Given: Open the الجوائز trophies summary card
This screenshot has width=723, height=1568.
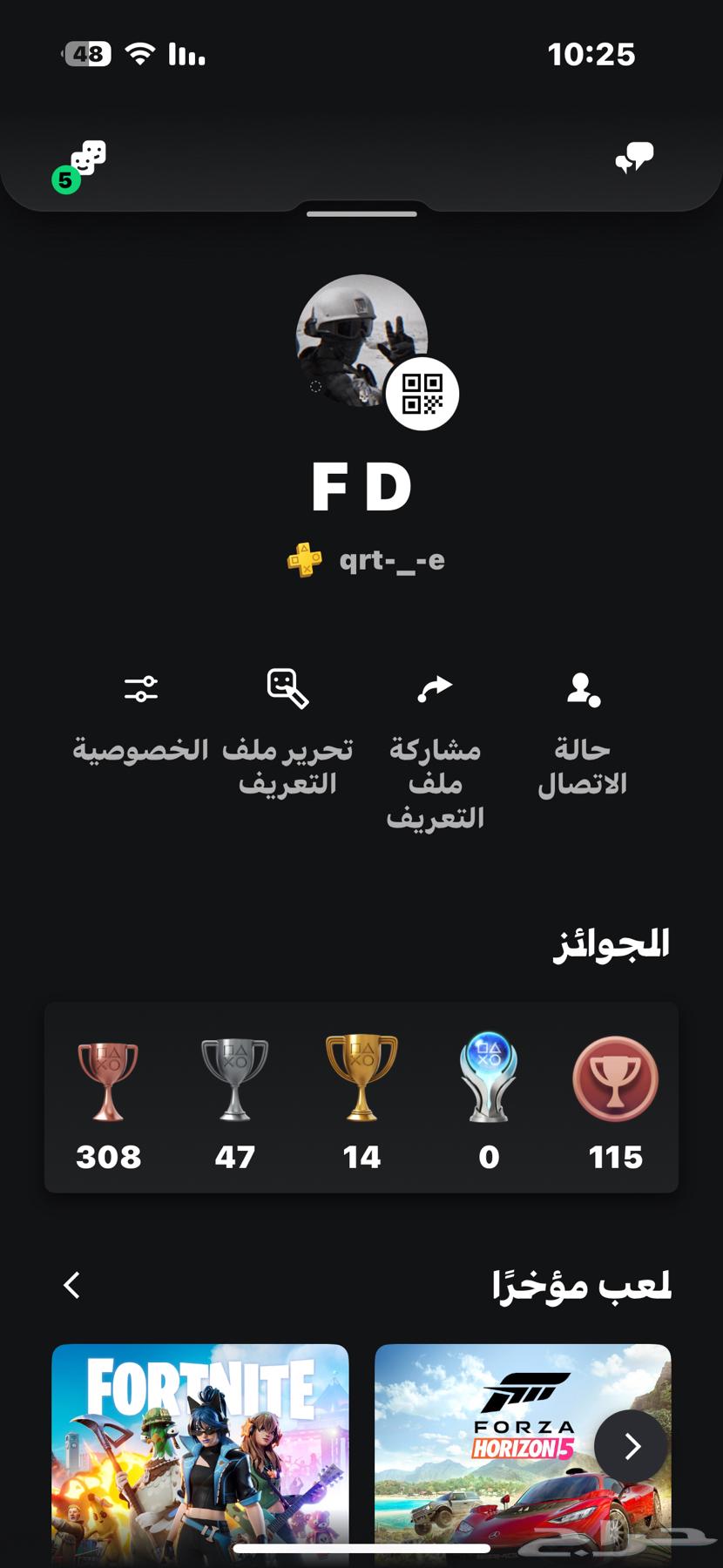Looking at the screenshot, I should (361, 1098).
